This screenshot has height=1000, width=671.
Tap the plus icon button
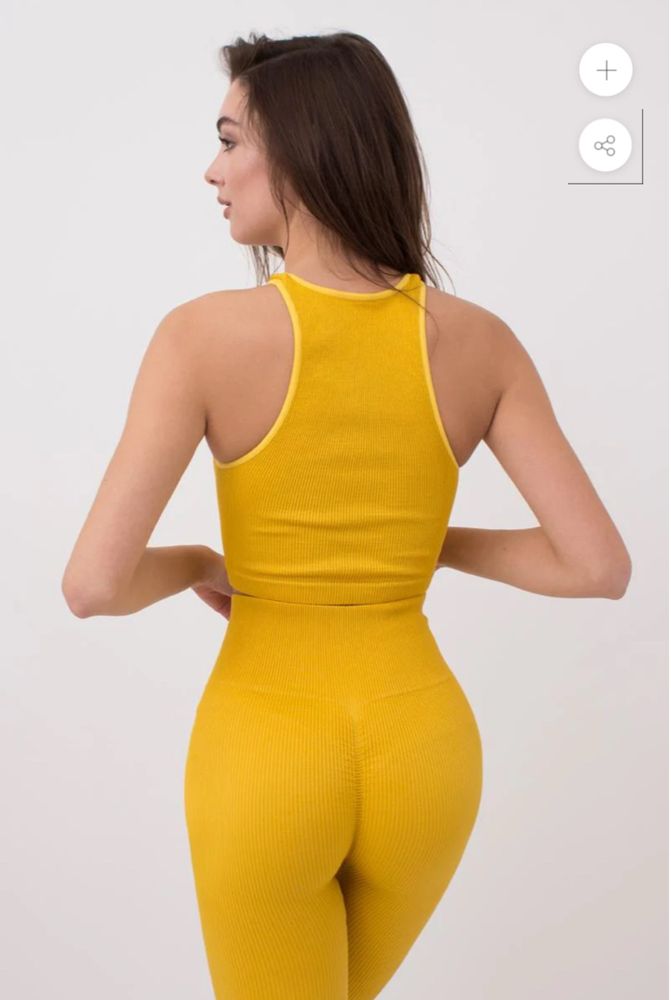click(605, 70)
